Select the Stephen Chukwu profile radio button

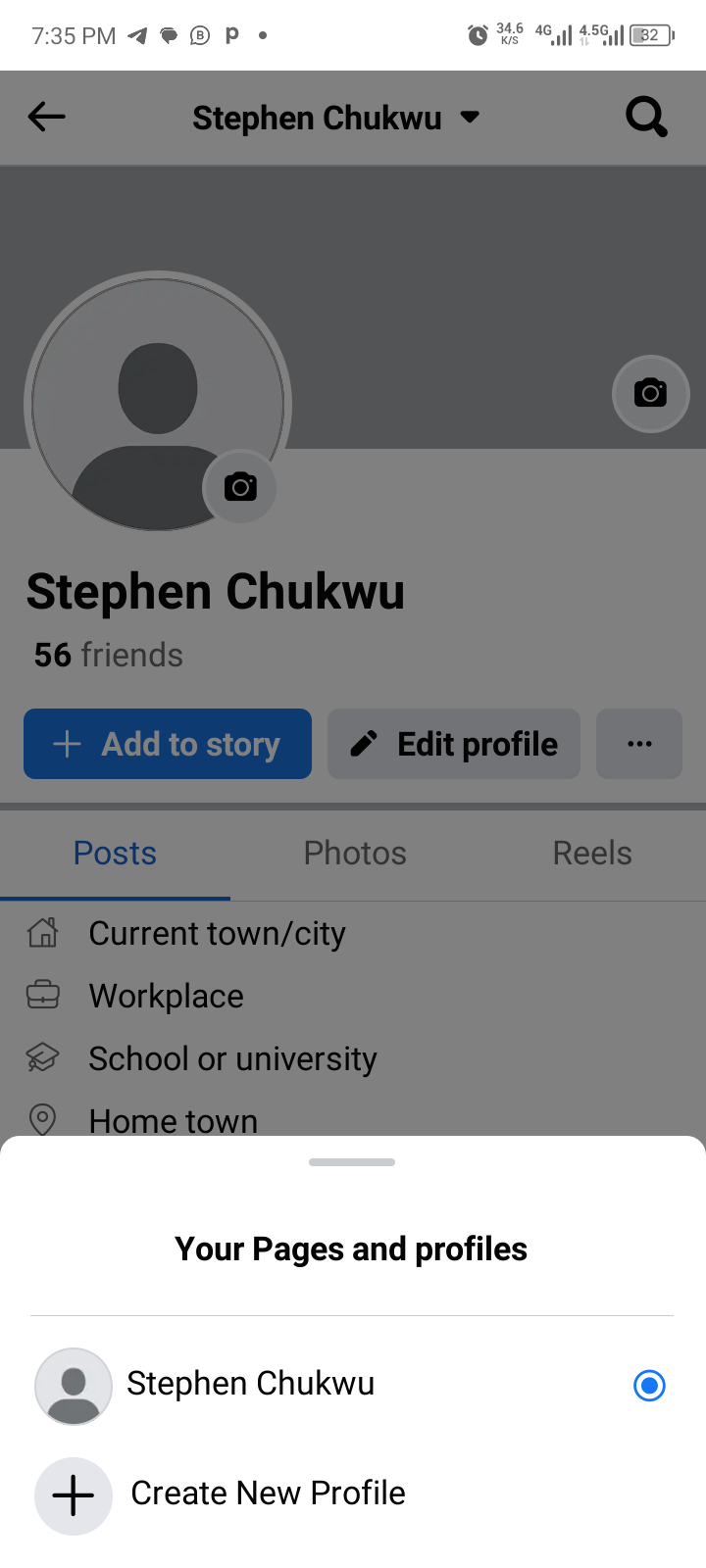(649, 1385)
